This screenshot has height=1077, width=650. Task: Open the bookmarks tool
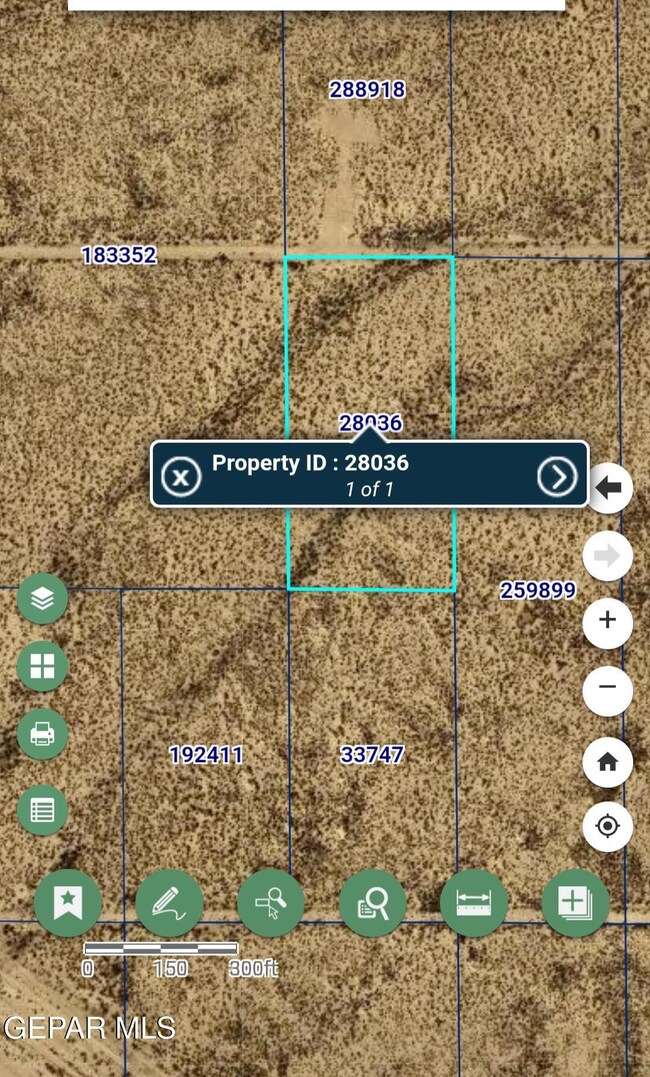(x=68, y=903)
